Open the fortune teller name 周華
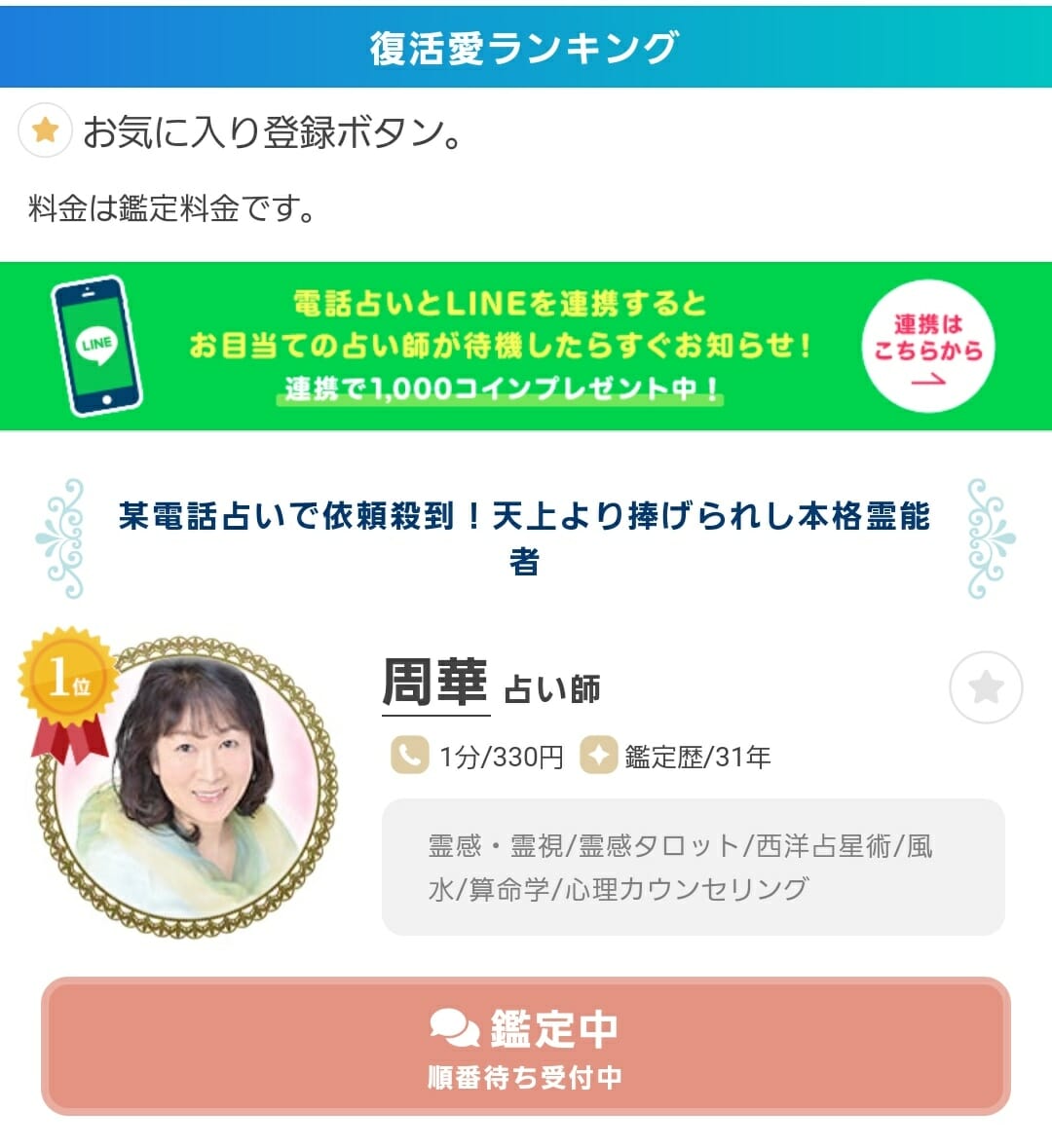 tap(435, 682)
